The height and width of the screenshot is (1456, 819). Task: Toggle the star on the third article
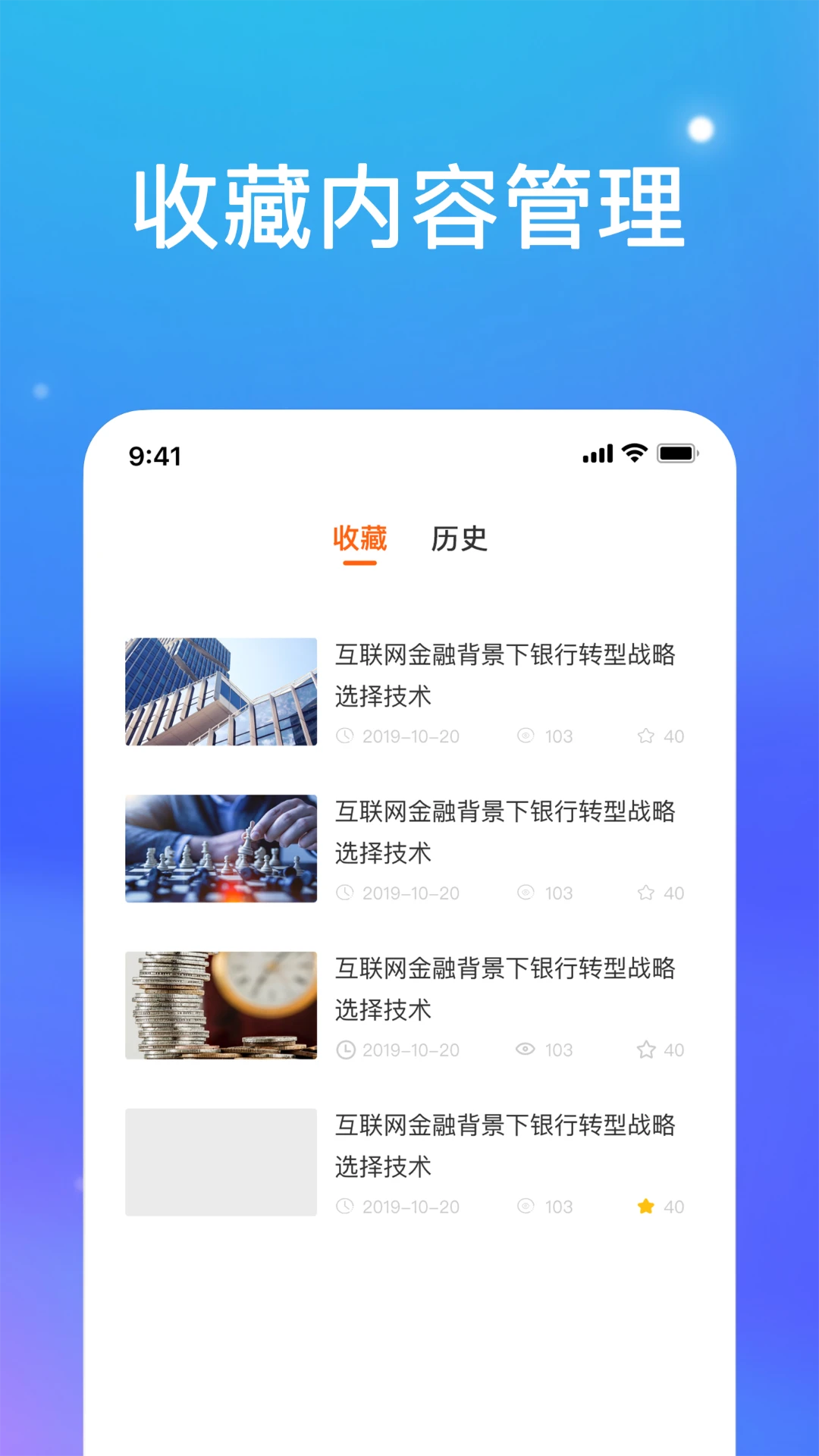coord(645,1050)
